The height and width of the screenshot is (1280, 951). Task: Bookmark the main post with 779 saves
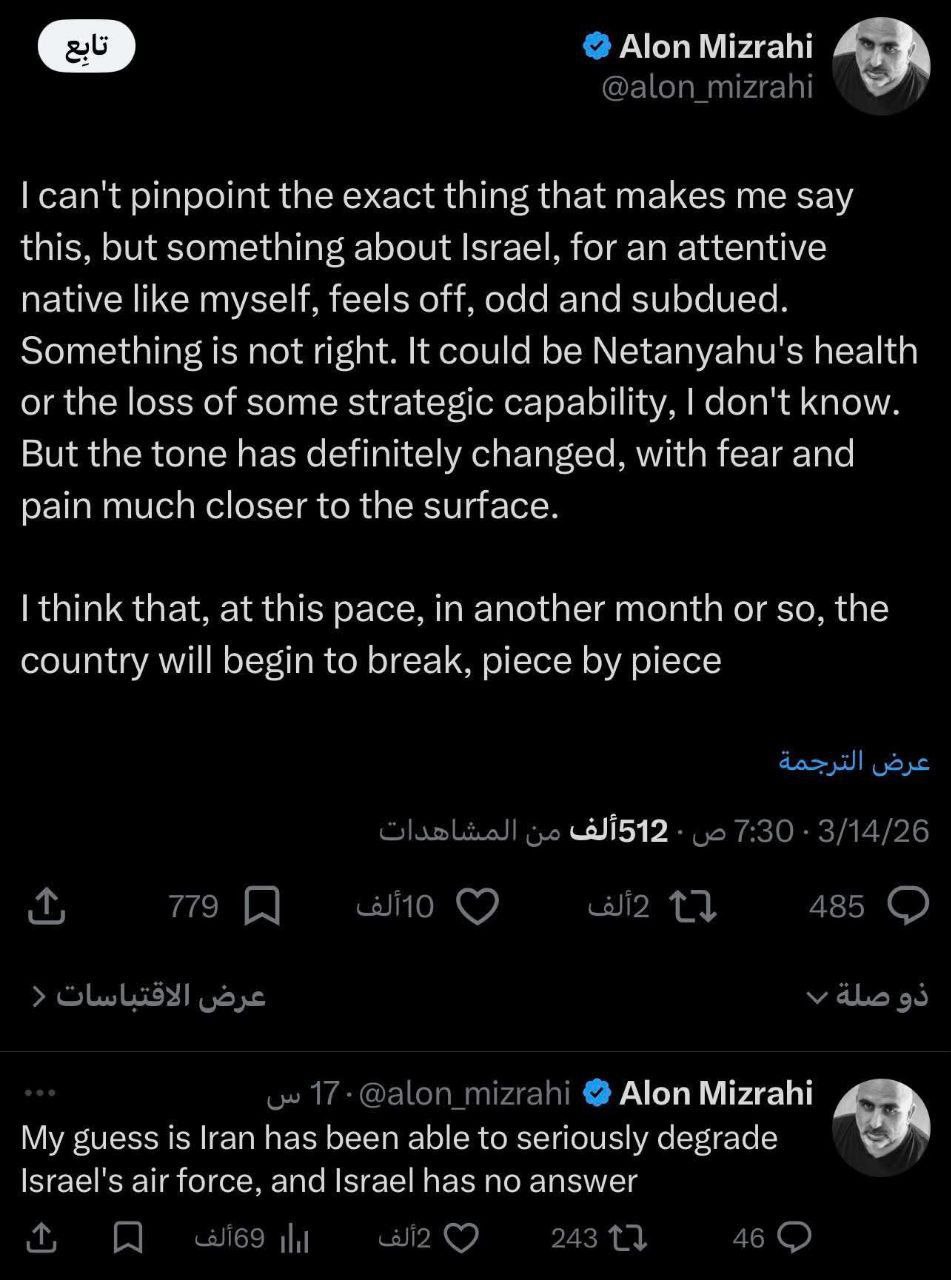pos(262,906)
